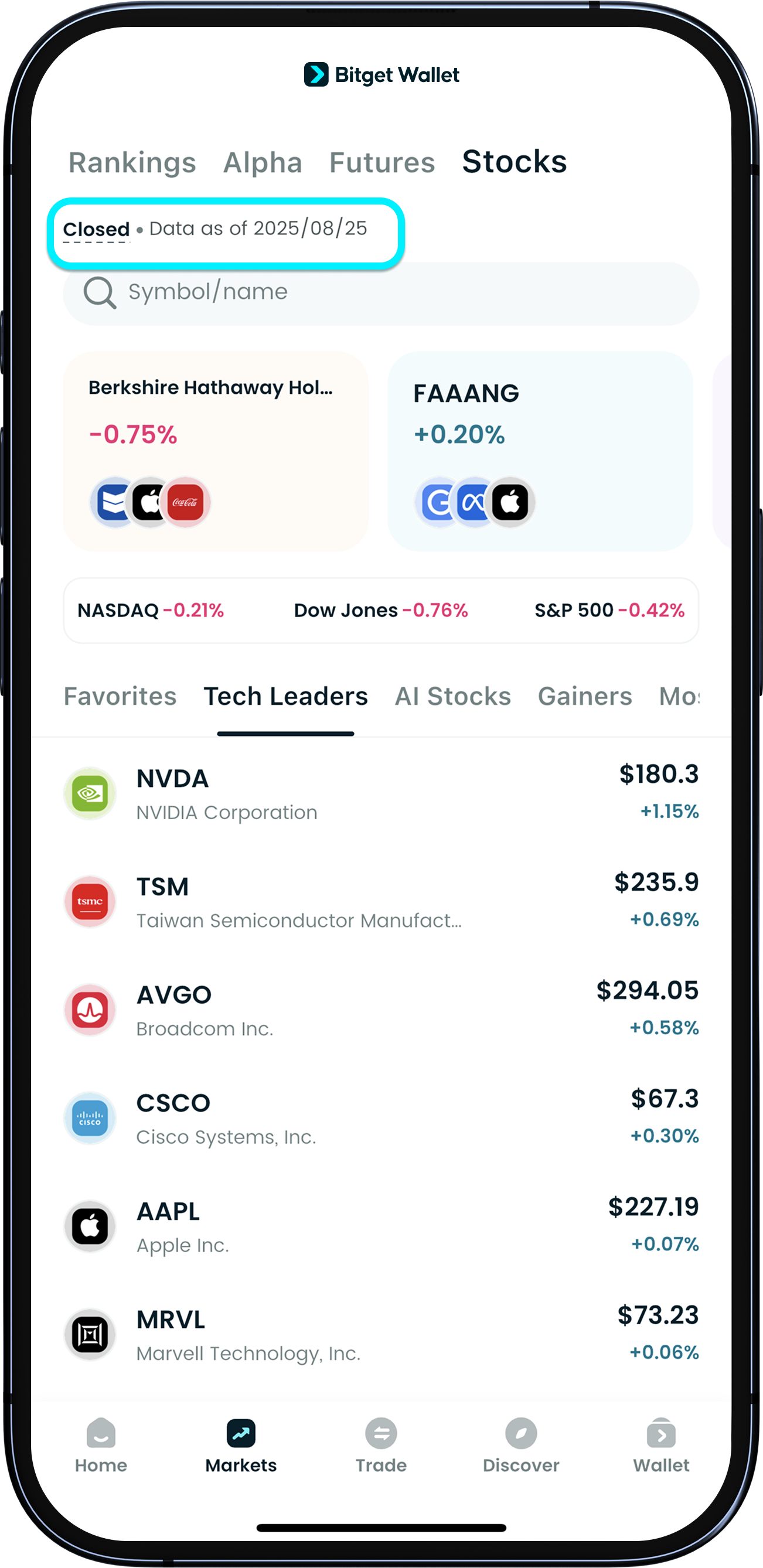Open the FAAANG basket card
This screenshot has height=1568, width=763.
click(540, 451)
